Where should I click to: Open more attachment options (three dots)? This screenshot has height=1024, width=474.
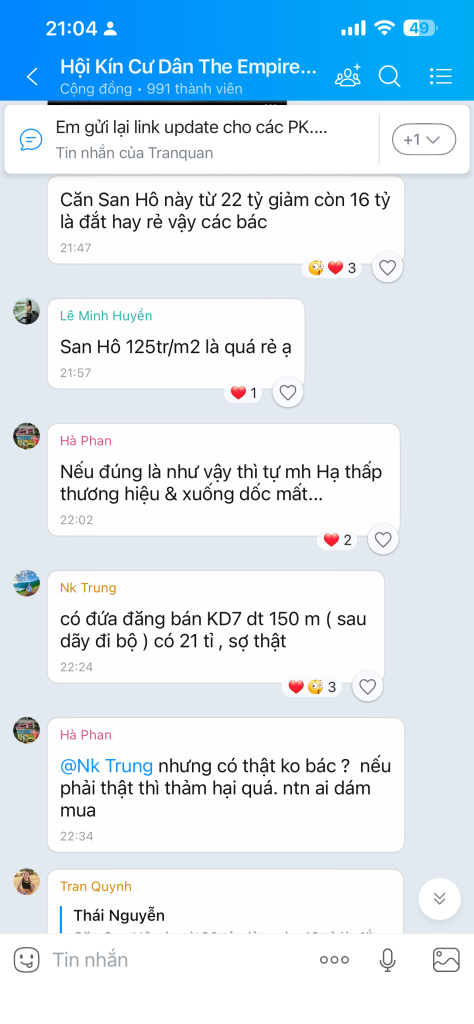(334, 960)
